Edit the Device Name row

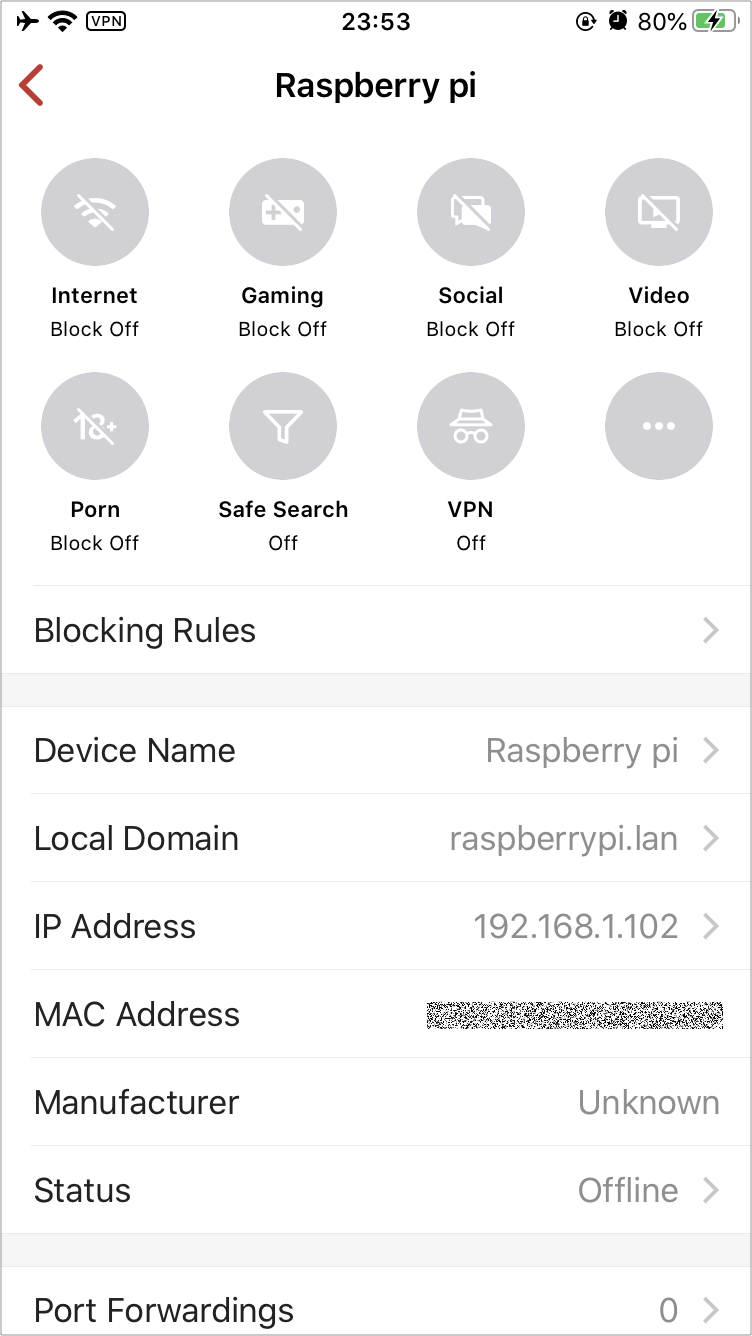click(x=376, y=750)
